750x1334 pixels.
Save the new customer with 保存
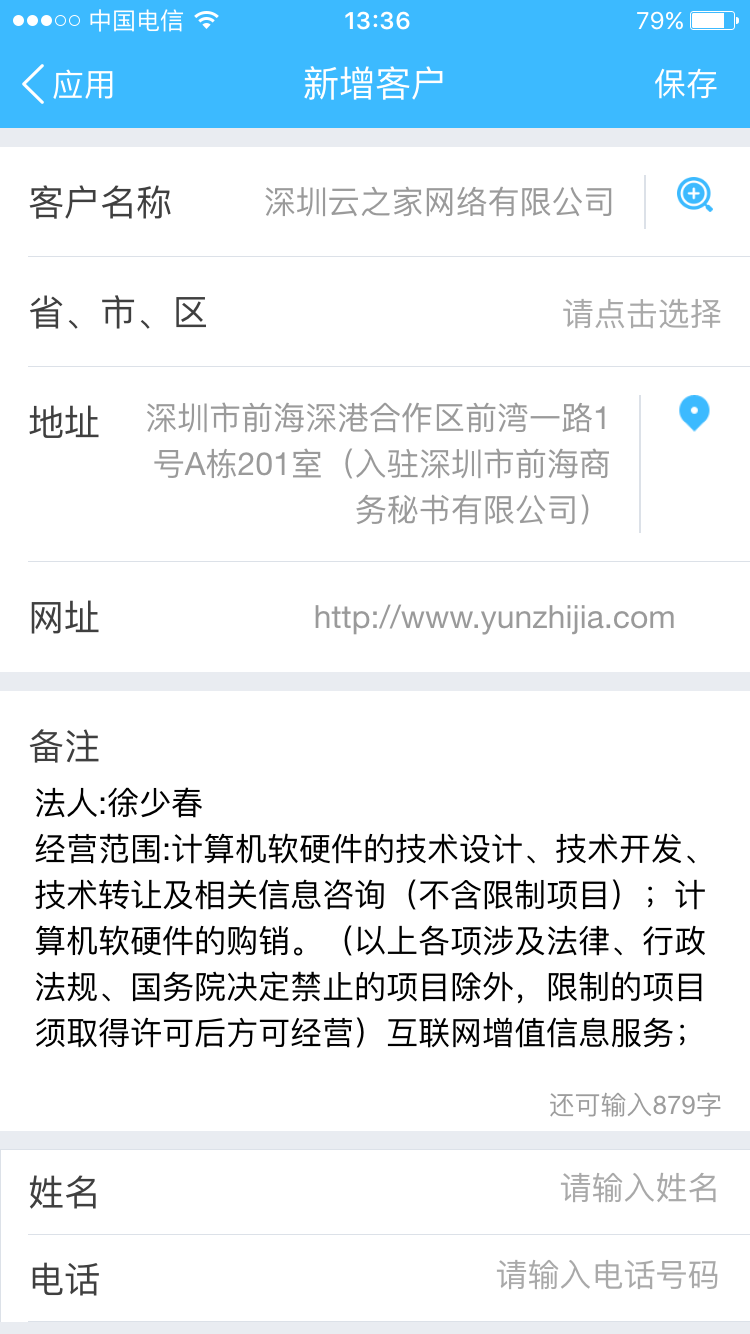pos(685,84)
